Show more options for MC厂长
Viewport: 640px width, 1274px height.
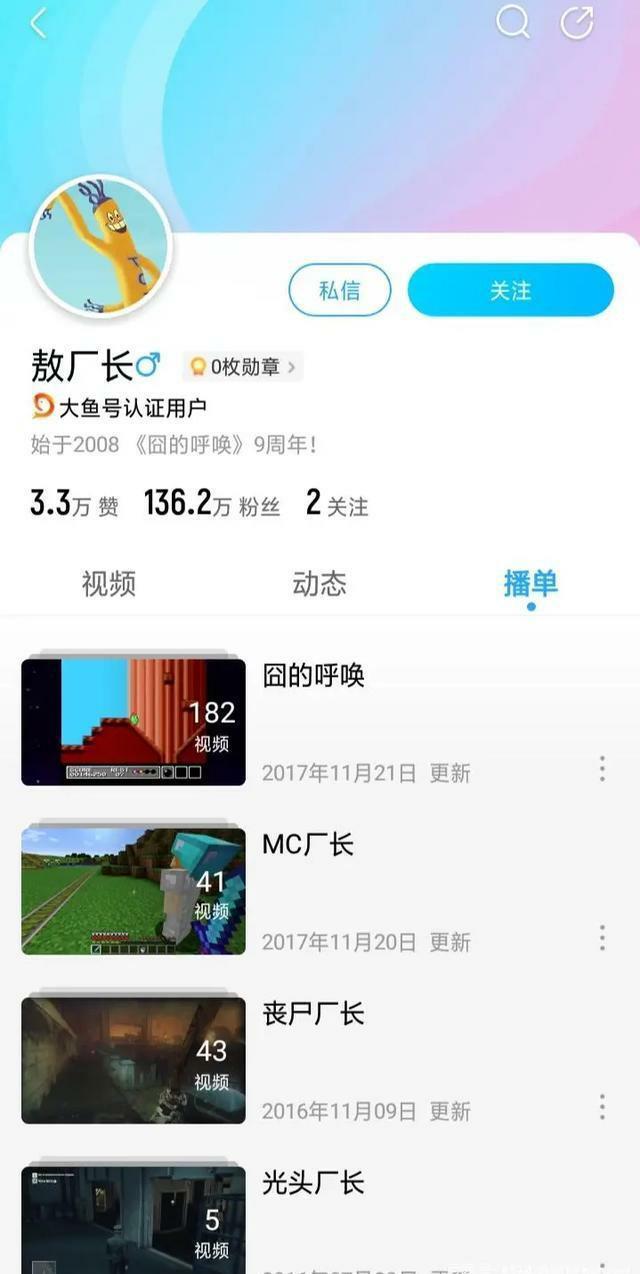point(601,937)
